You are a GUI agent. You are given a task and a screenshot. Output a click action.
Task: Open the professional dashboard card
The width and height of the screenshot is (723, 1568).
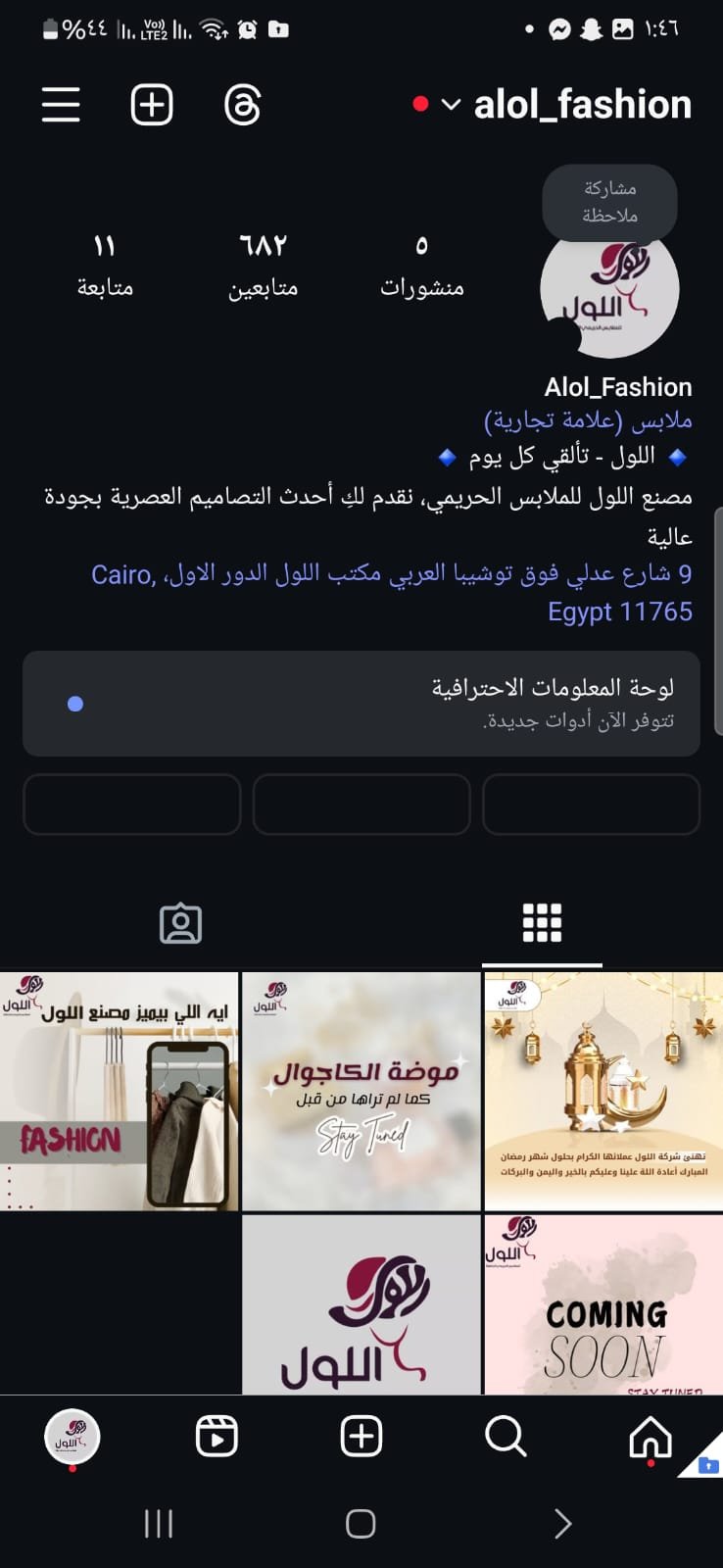coord(361,704)
